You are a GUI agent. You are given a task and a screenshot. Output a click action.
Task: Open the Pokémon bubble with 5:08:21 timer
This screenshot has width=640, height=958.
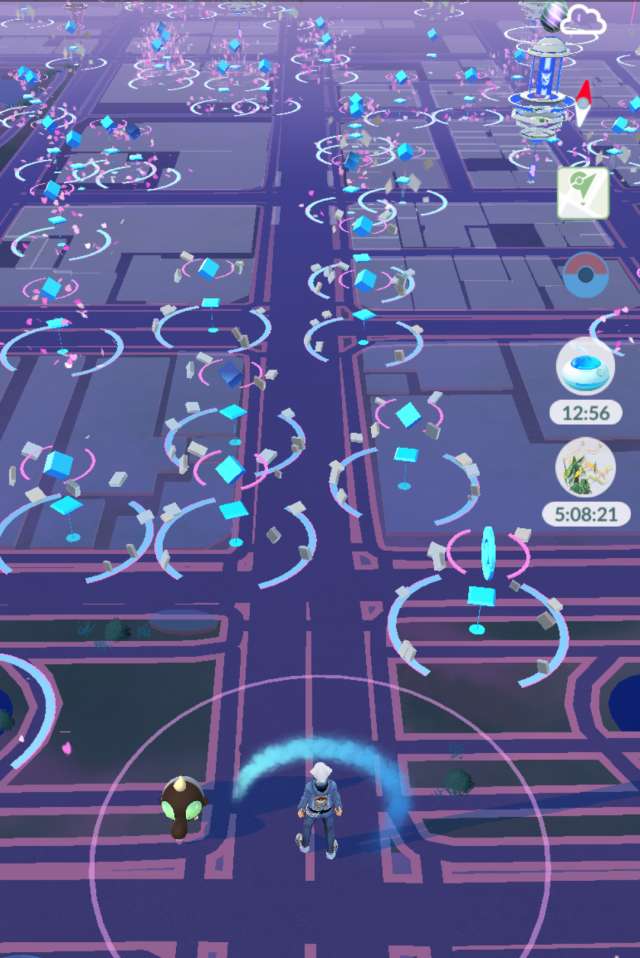pyautogui.click(x=583, y=468)
